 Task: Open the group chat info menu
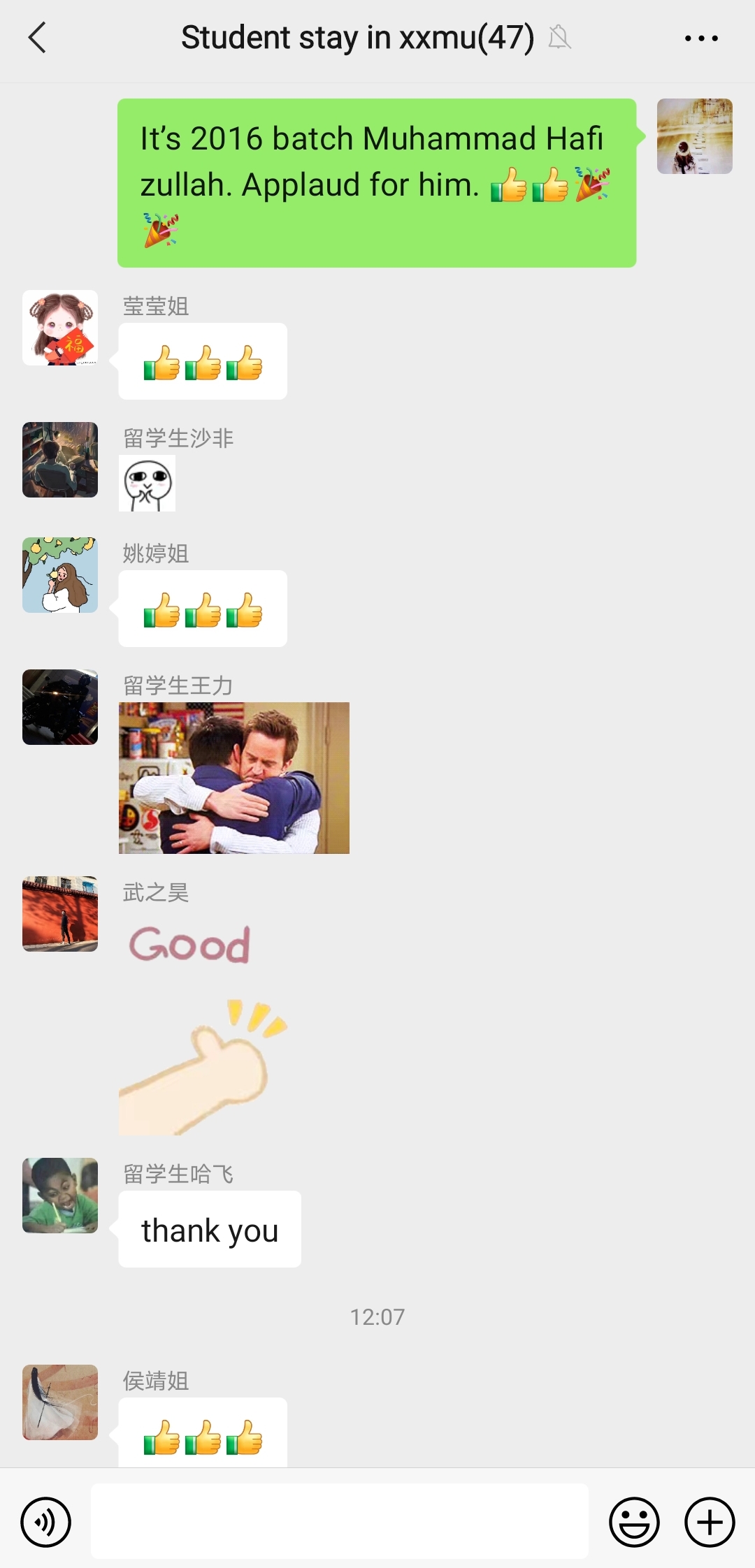[700, 38]
